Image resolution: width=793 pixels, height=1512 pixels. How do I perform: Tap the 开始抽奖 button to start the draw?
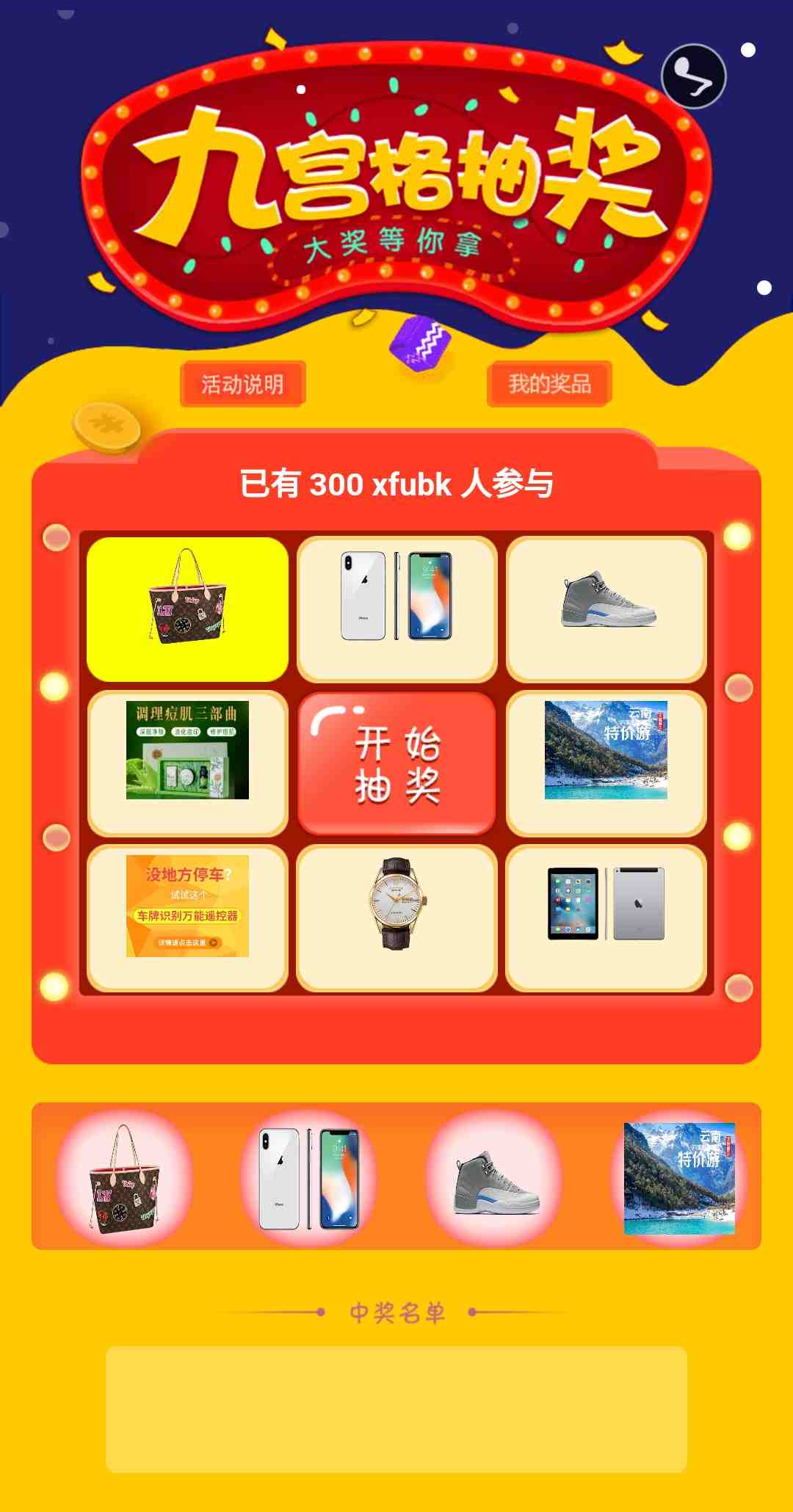tap(396, 763)
